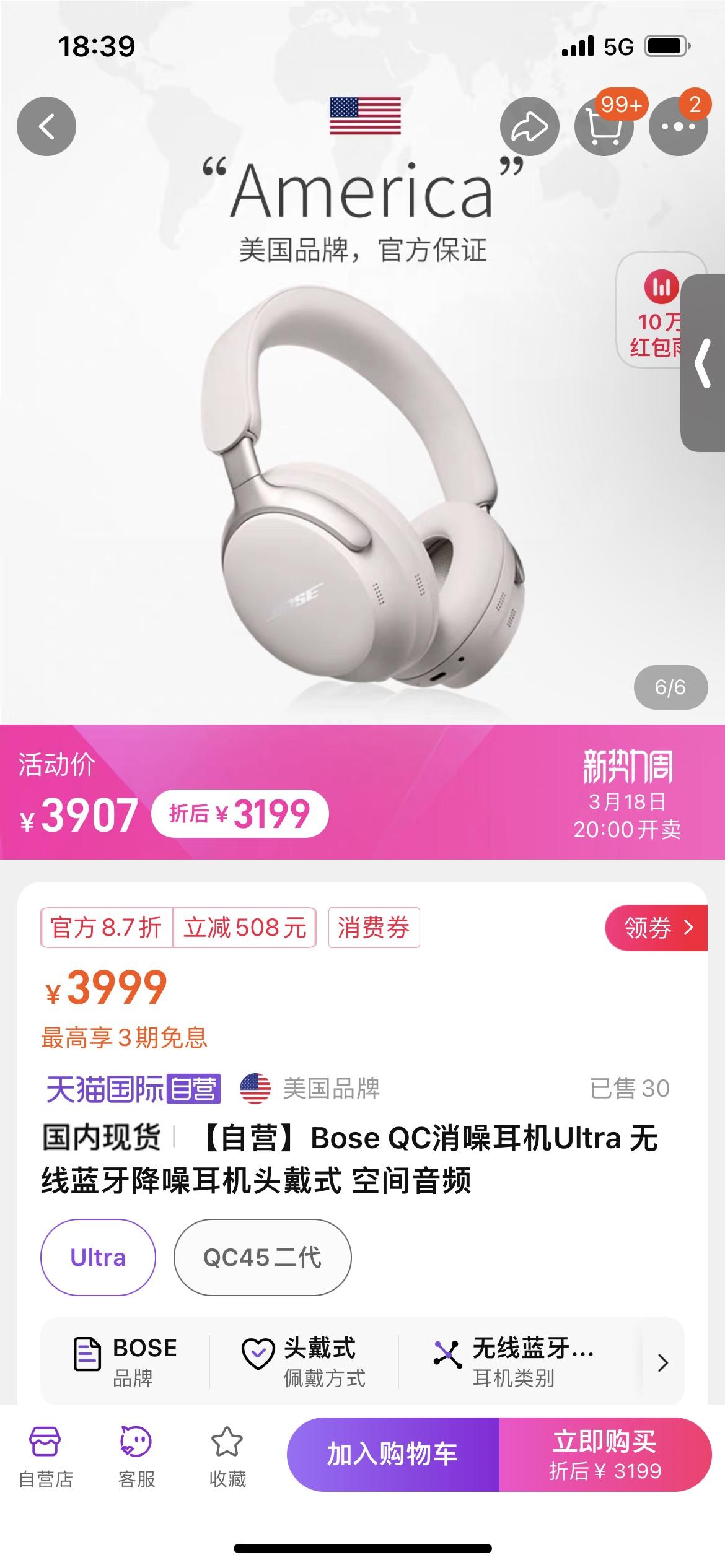Image resolution: width=725 pixels, height=1568 pixels.
Task: Select the Ultra model option
Action: pos(98,1258)
